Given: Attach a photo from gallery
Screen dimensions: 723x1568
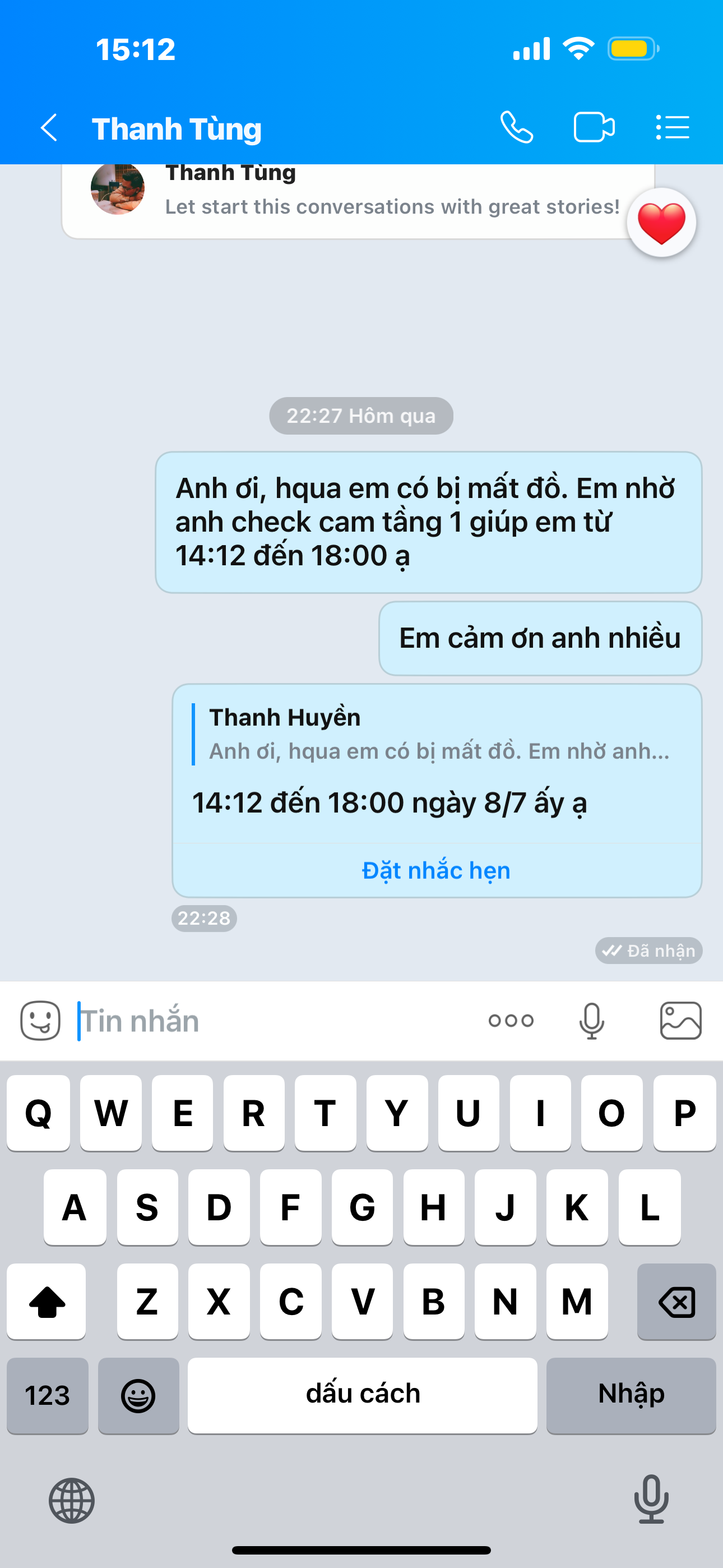Looking at the screenshot, I should tap(680, 1021).
